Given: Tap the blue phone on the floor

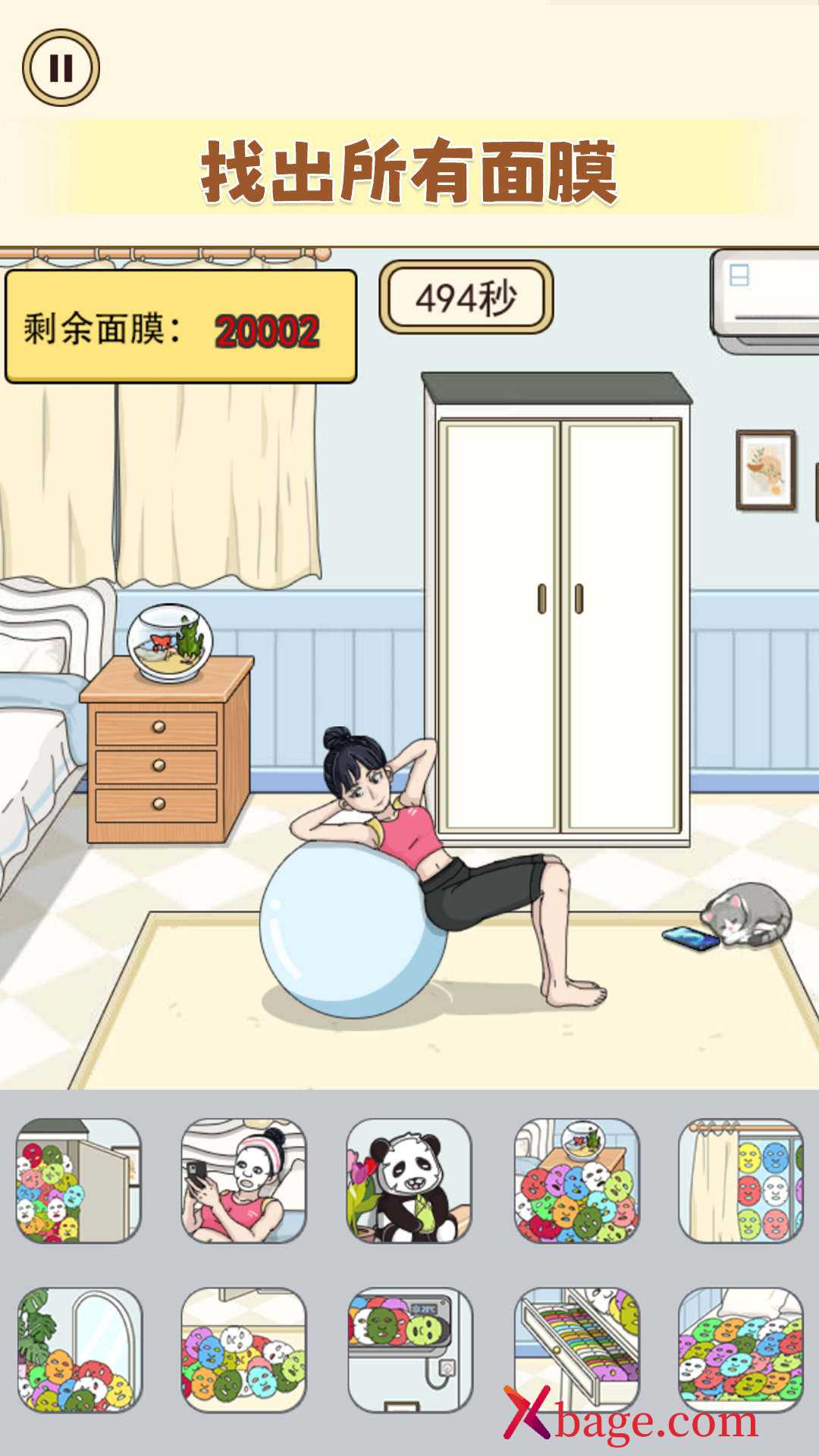Looking at the screenshot, I should point(691,938).
